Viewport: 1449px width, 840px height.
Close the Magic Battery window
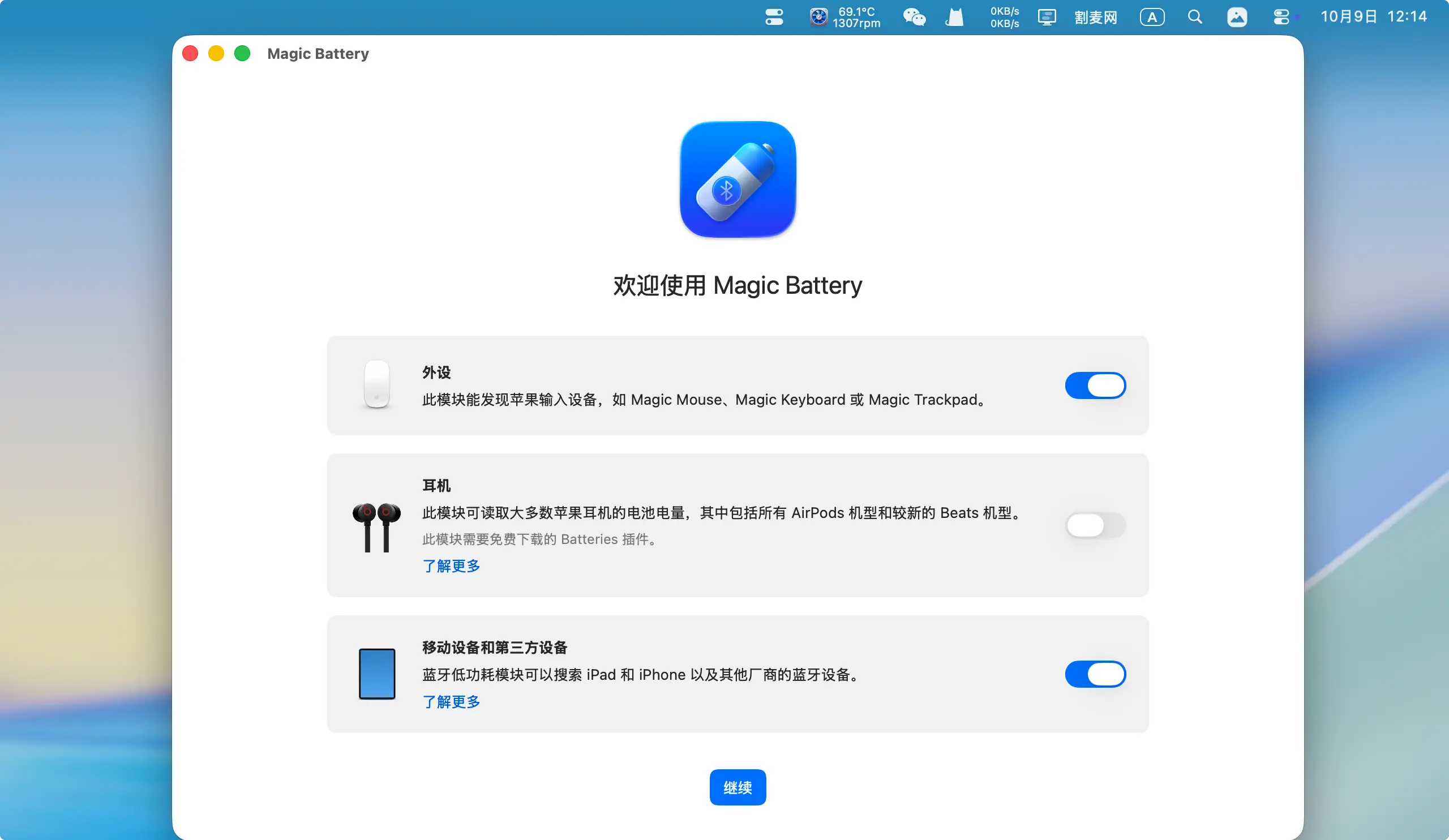point(190,53)
